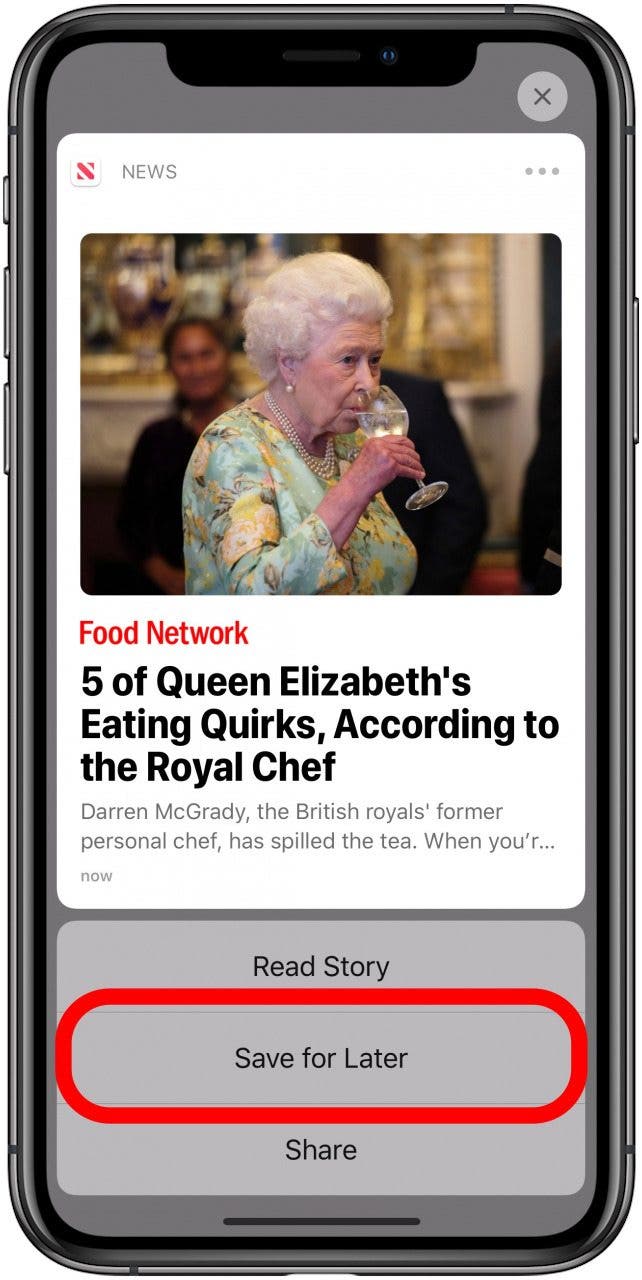
Task: Open the three-dot options on News notification
Action: coord(542,172)
